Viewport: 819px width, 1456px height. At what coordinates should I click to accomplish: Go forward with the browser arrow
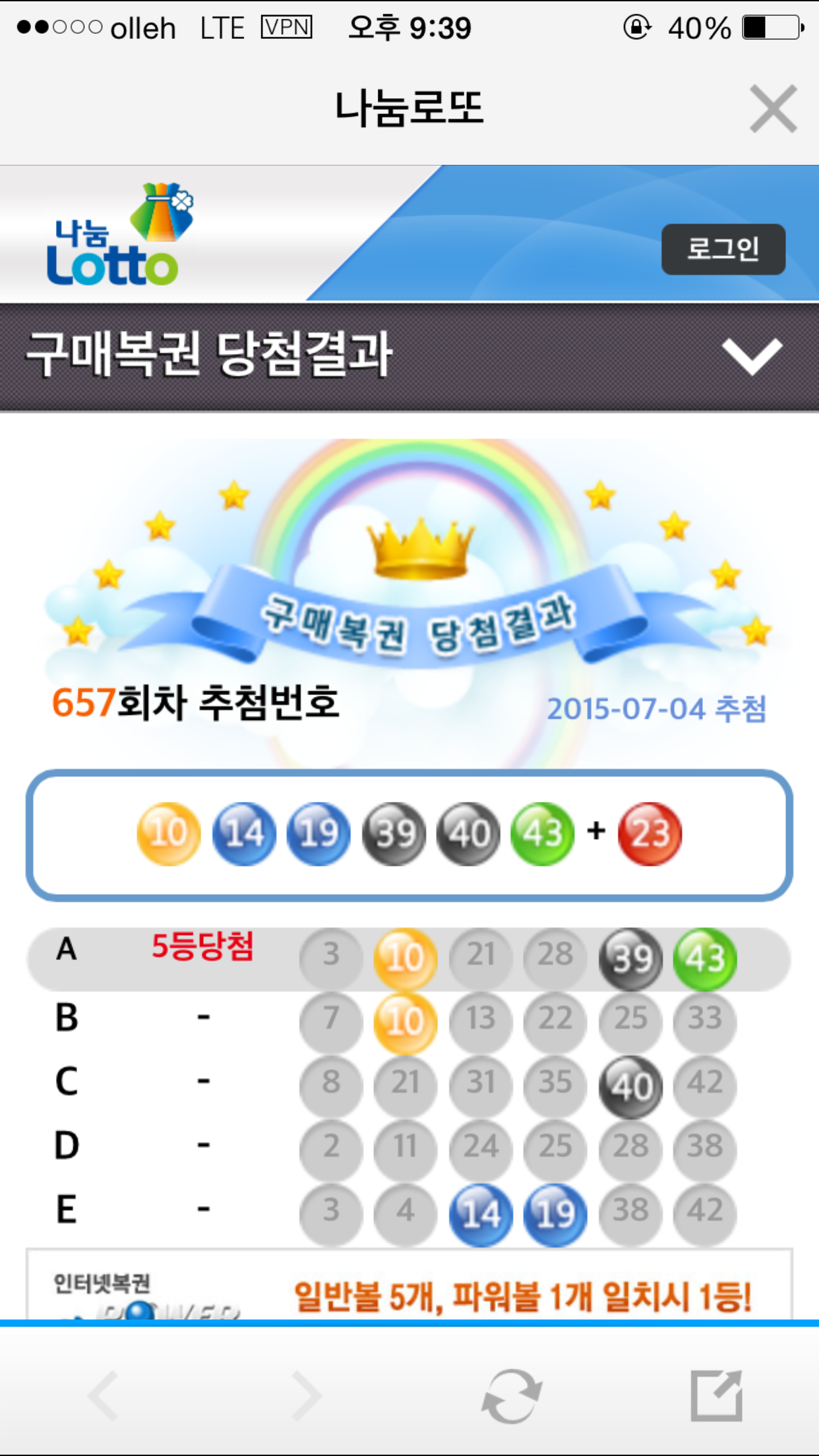[306, 1396]
